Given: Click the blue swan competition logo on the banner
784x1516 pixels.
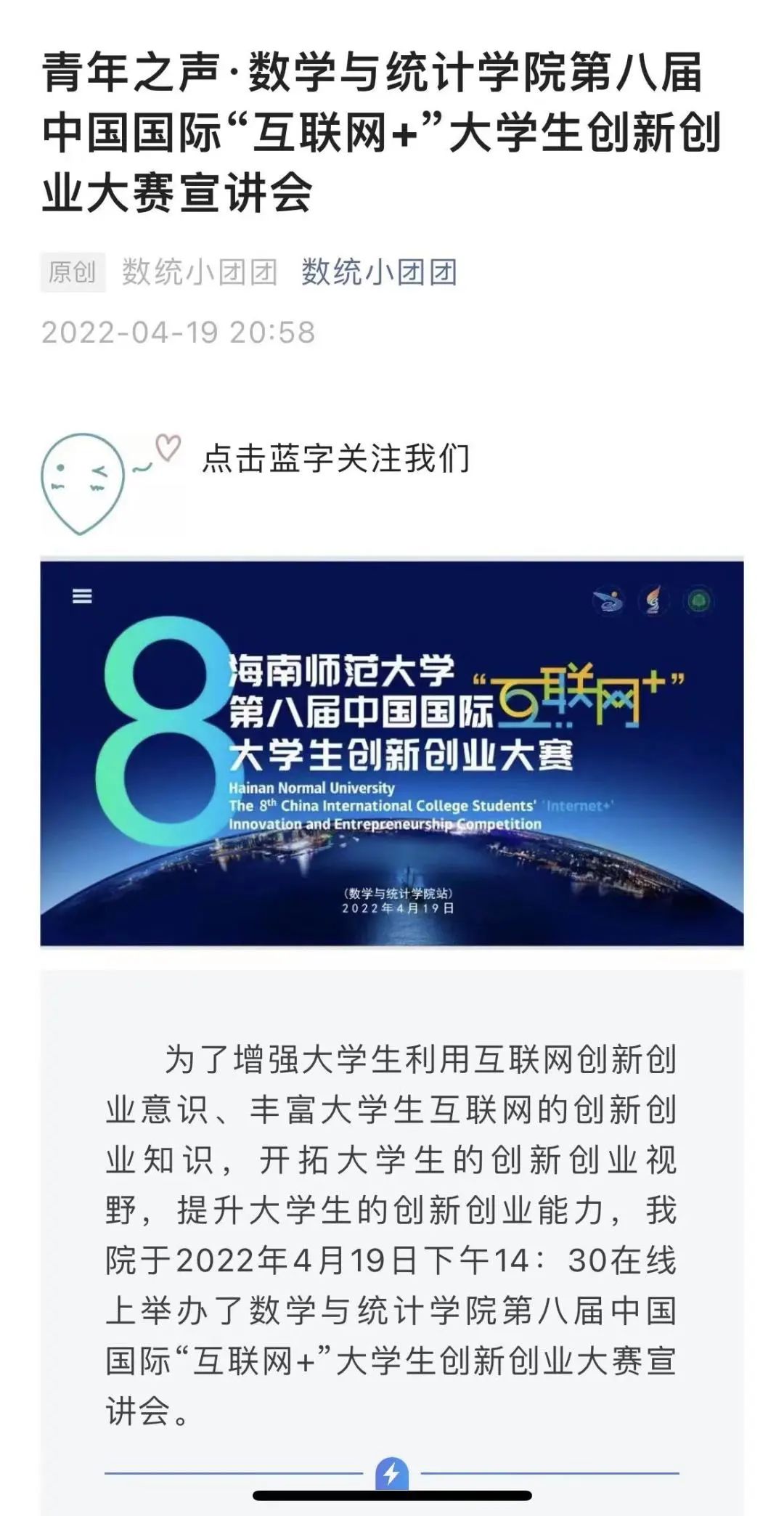Looking at the screenshot, I should point(608,598).
